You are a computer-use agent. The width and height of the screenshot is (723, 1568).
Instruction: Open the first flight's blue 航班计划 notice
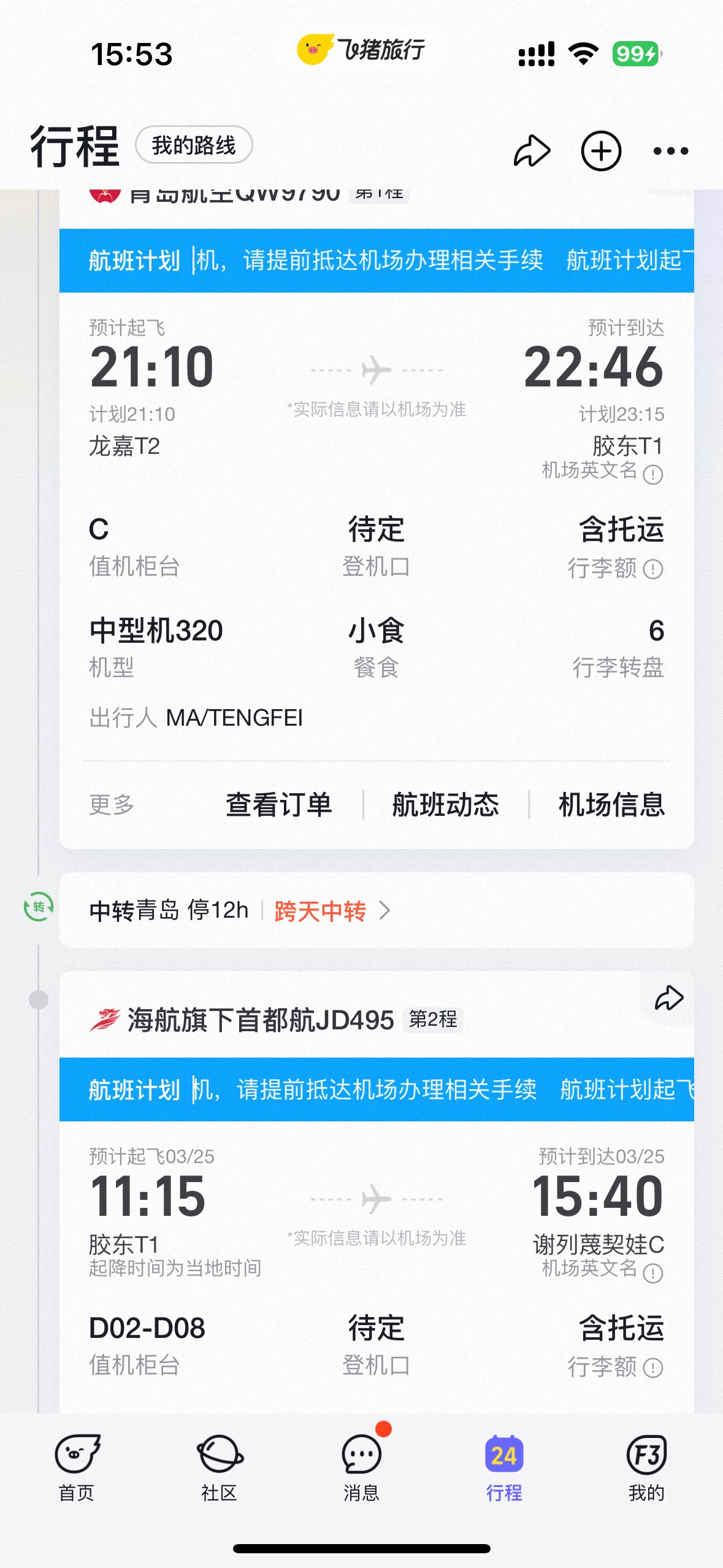tap(377, 261)
